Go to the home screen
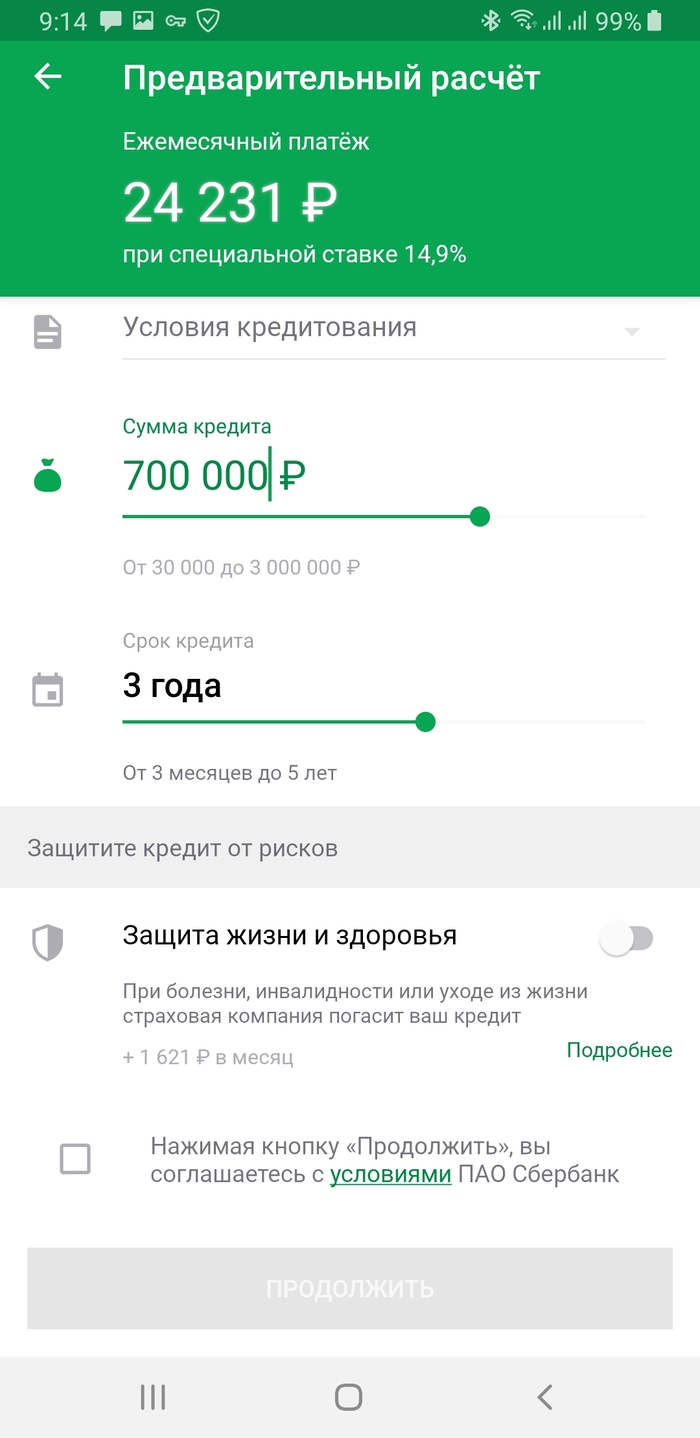 click(348, 1397)
